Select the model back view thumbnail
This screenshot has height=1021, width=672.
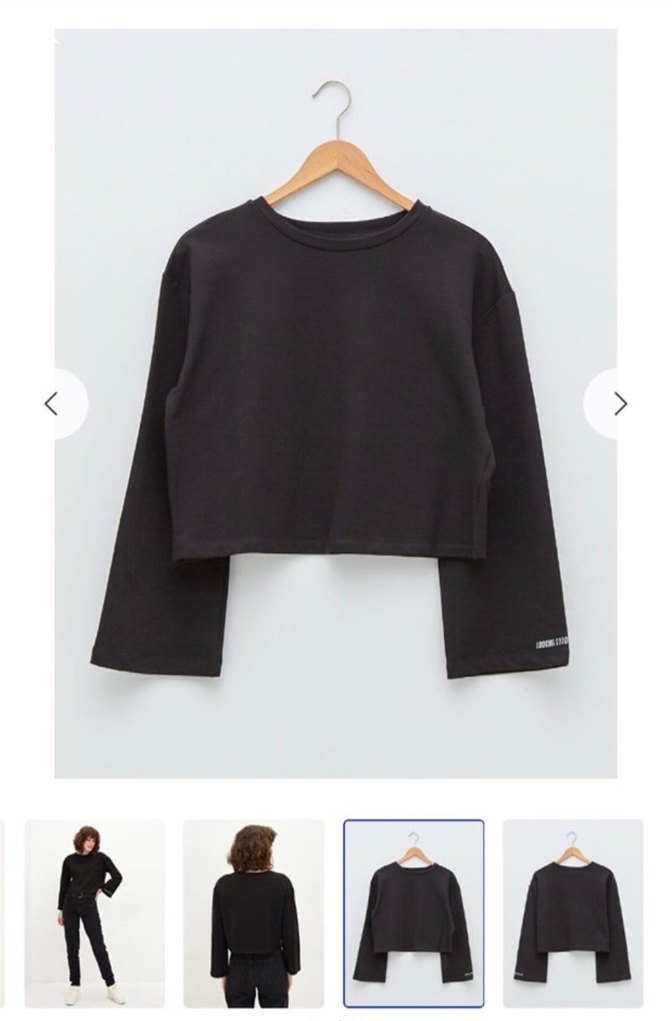point(253,913)
